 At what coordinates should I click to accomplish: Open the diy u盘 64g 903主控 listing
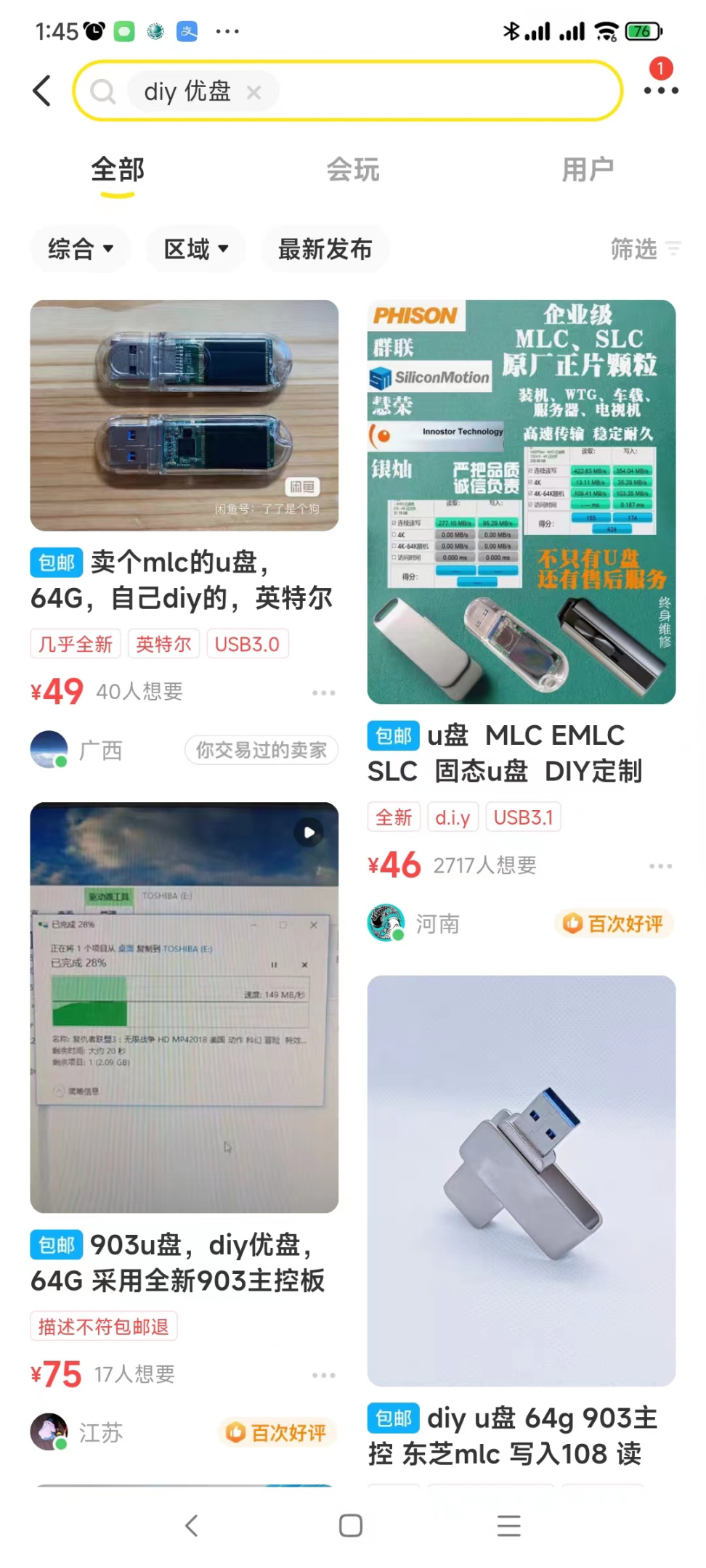pos(521,1180)
